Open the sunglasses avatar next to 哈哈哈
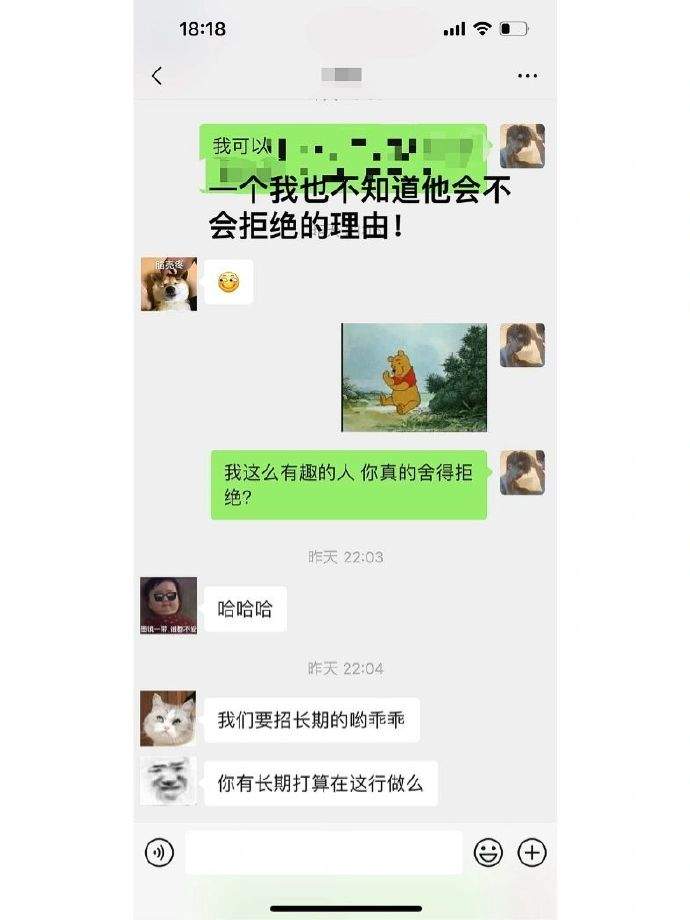 168,606
